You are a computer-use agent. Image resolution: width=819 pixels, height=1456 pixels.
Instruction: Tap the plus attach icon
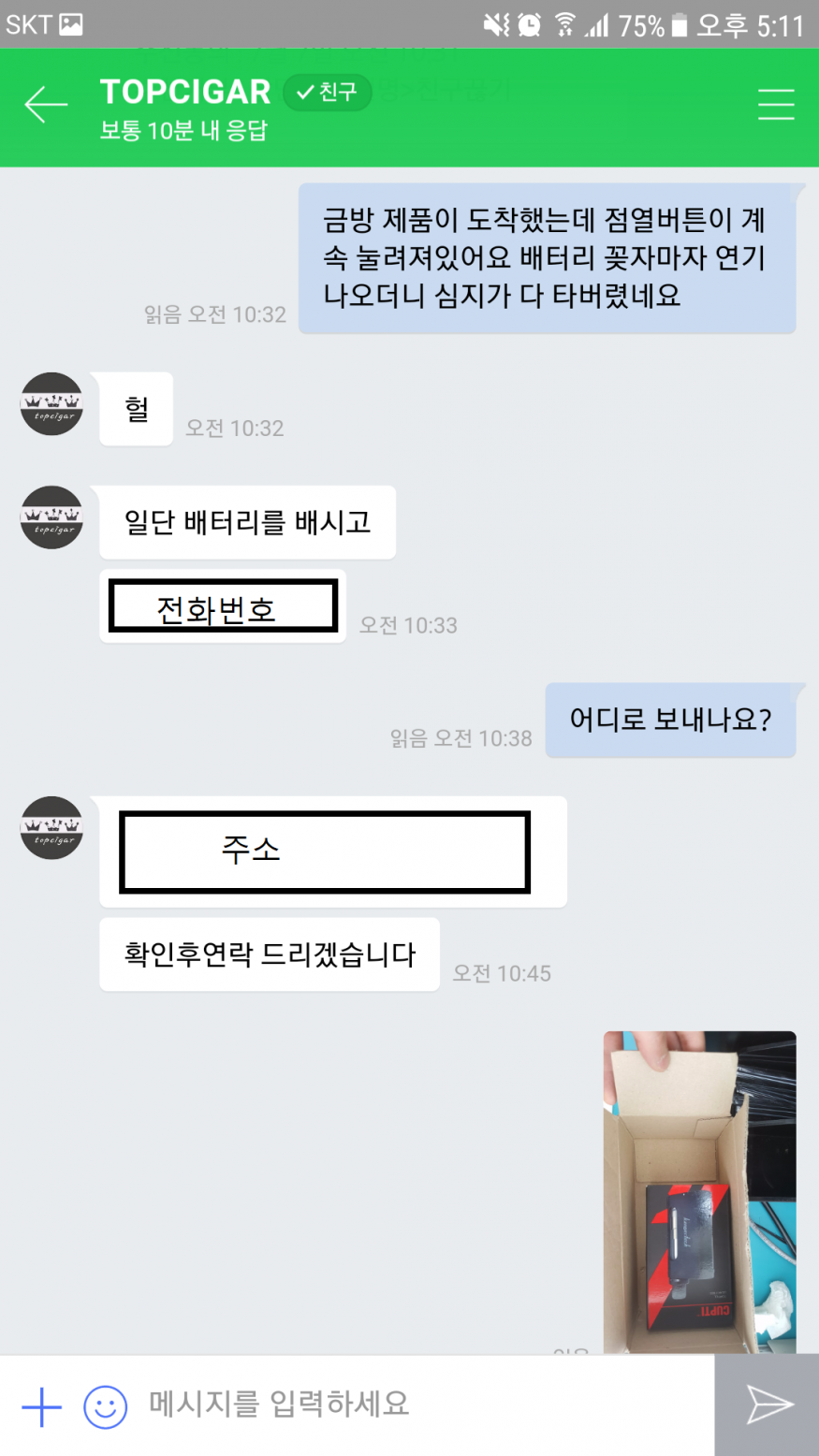41,1406
